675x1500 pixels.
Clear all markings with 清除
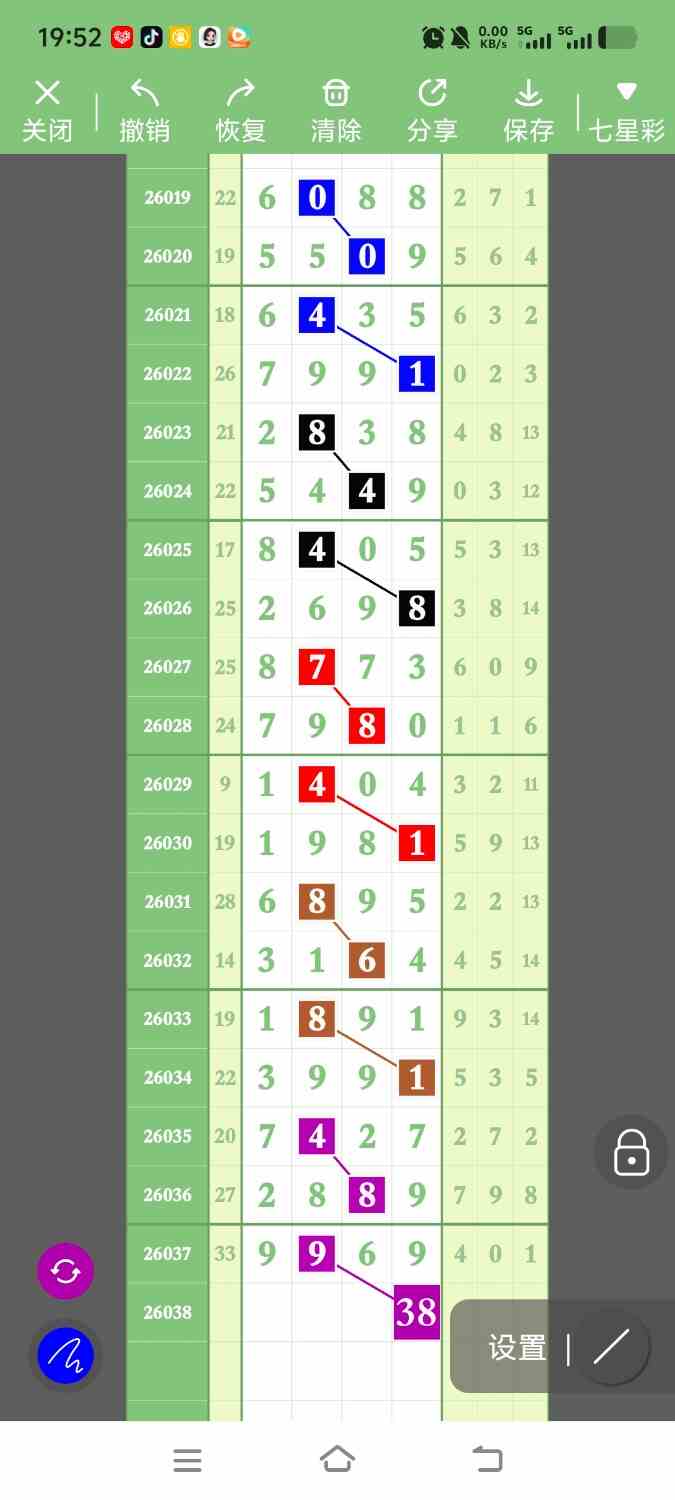pyautogui.click(x=336, y=111)
